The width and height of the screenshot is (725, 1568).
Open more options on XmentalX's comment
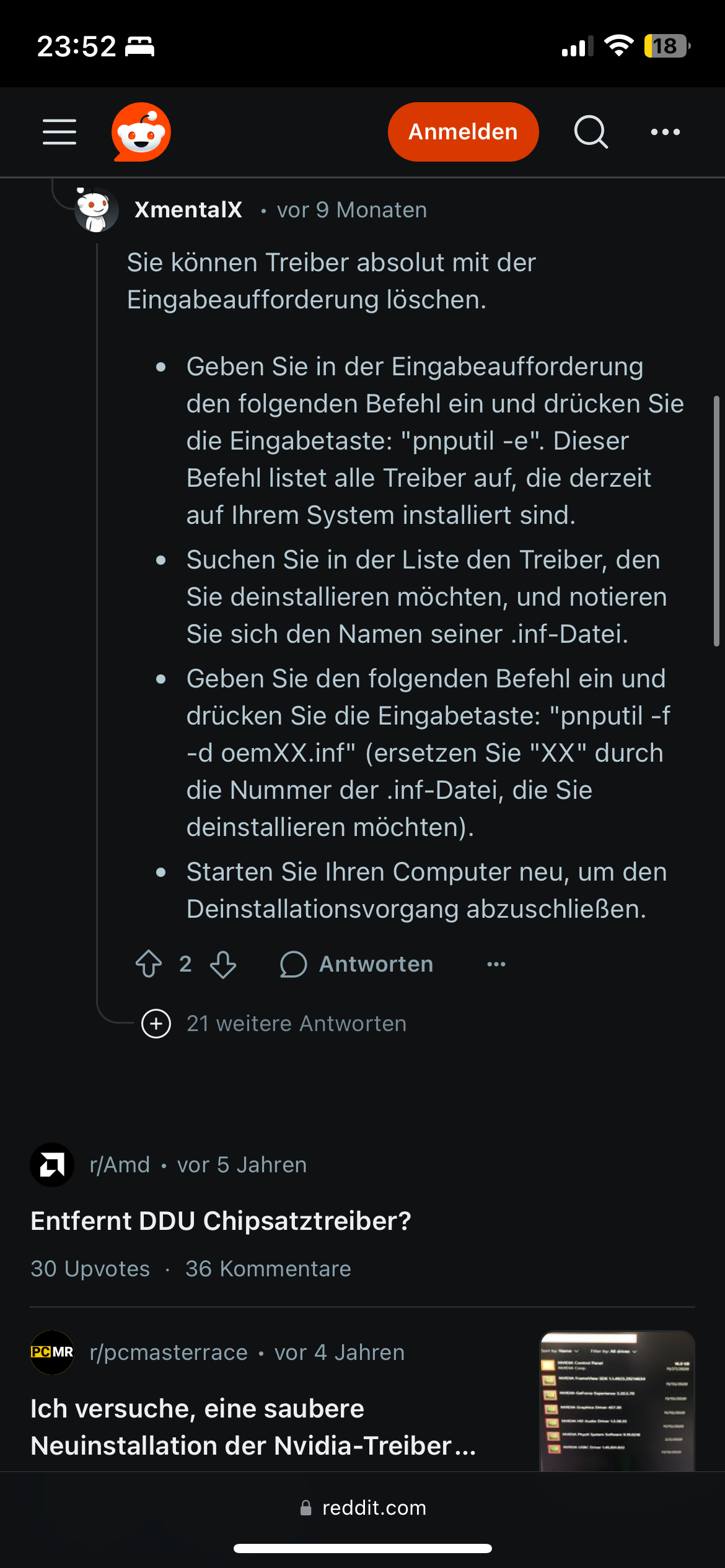click(496, 964)
